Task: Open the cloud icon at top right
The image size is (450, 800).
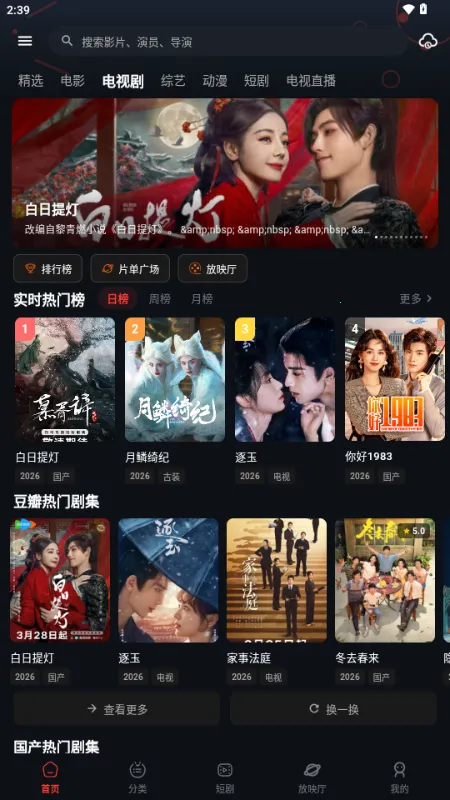Action: point(427,41)
